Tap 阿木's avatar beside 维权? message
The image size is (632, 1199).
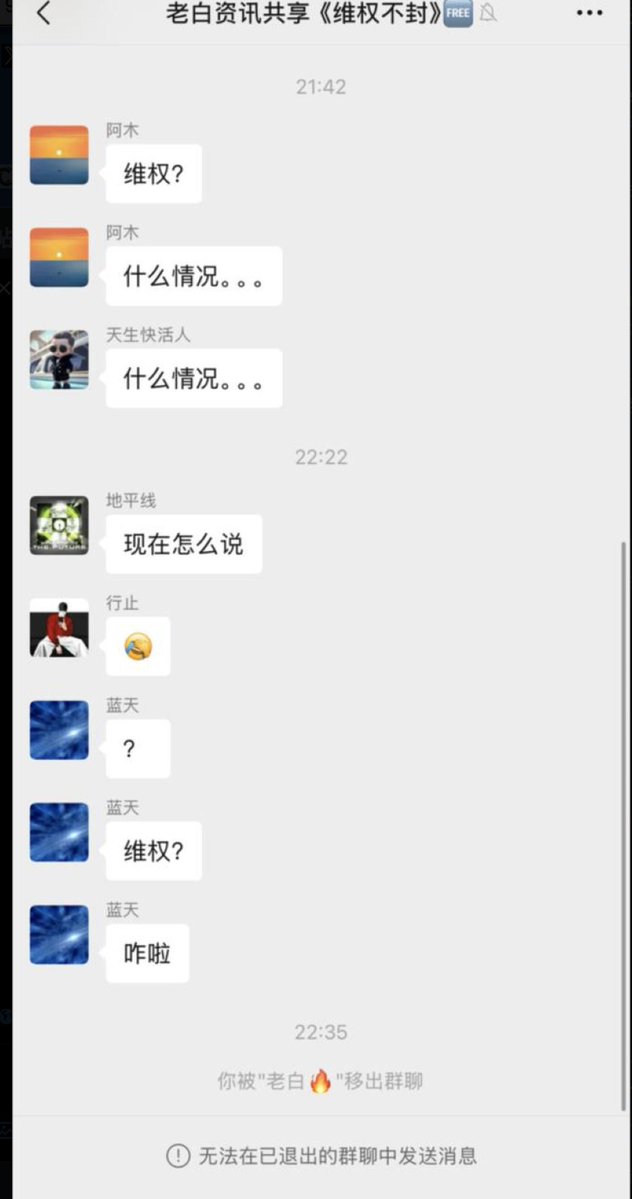pos(59,155)
